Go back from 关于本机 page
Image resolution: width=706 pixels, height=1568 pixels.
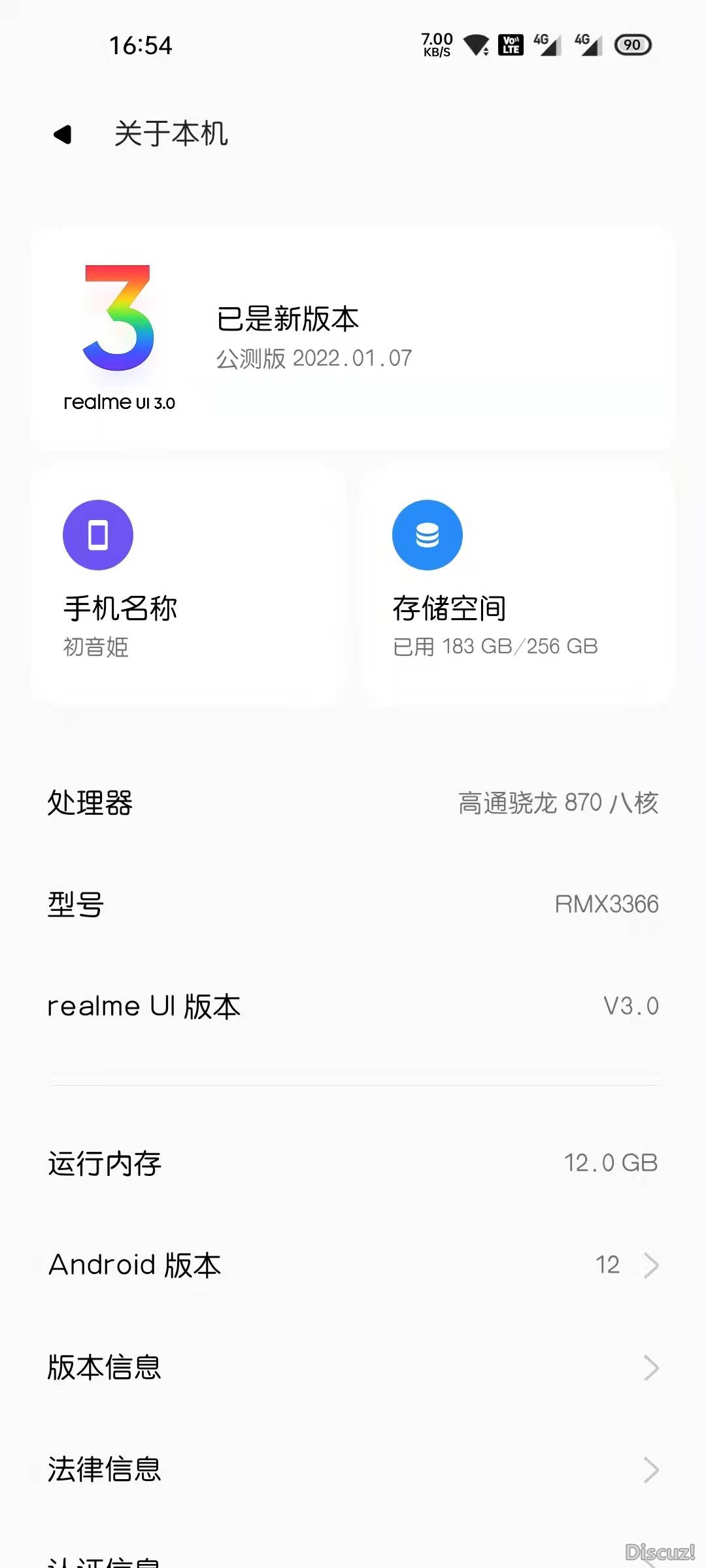[x=63, y=135]
